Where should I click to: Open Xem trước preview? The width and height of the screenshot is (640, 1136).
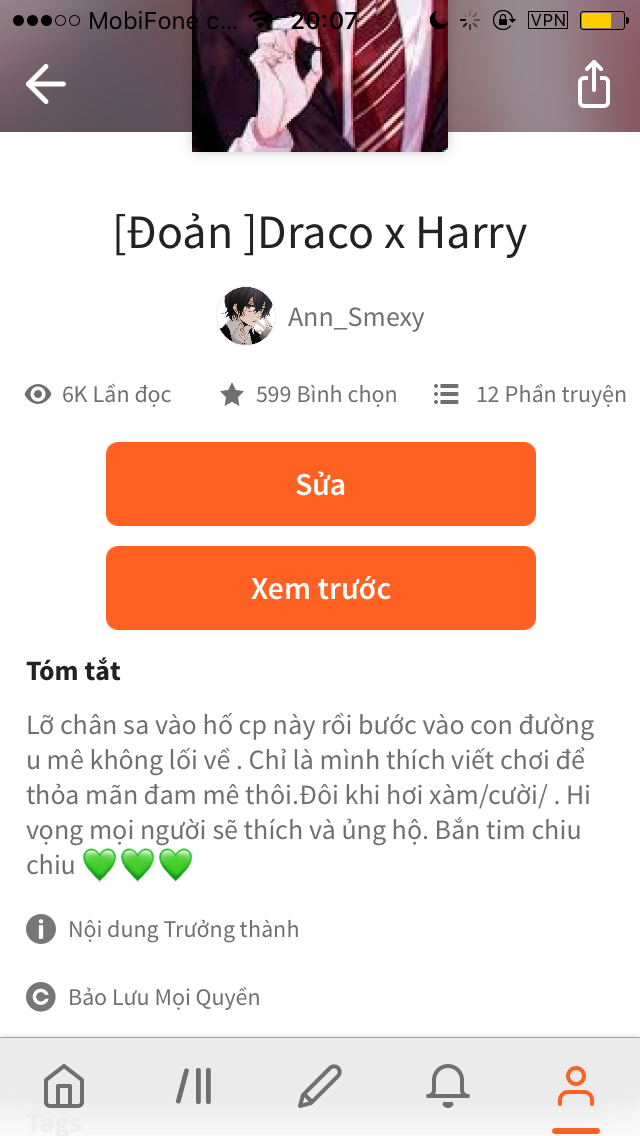pyautogui.click(x=320, y=588)
